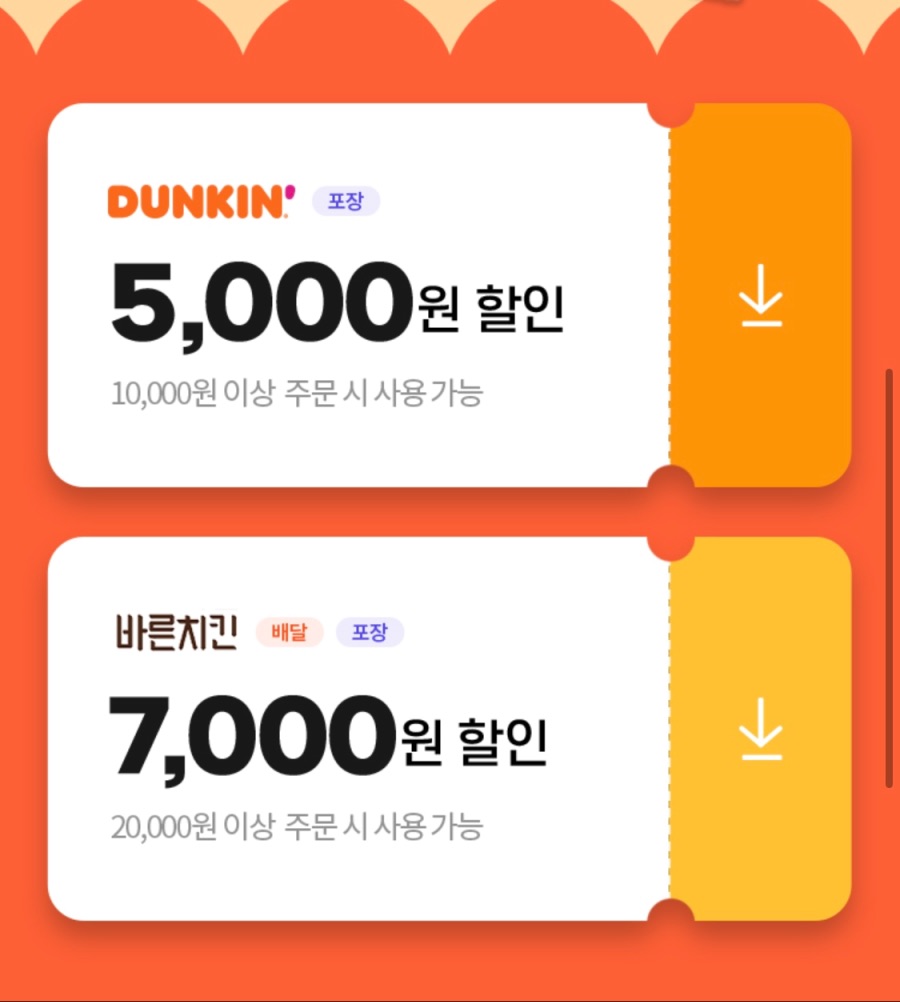The width and height of the screenshot is (900, 1002).
Task: Select the 배달 tag on the 바른치킨 coupon
Action: point(291,631)
